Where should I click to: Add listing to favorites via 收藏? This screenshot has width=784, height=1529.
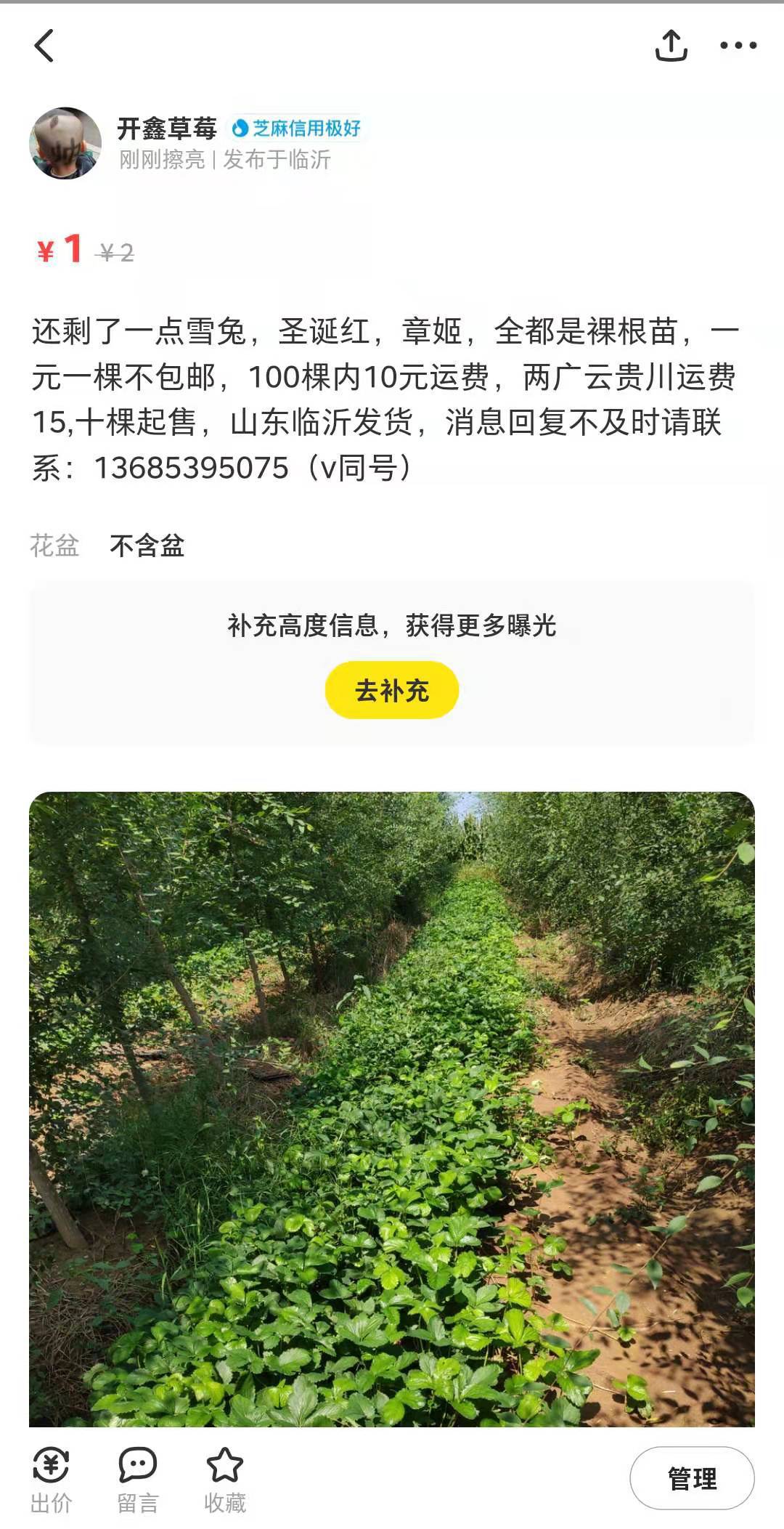coord(225,1479)
